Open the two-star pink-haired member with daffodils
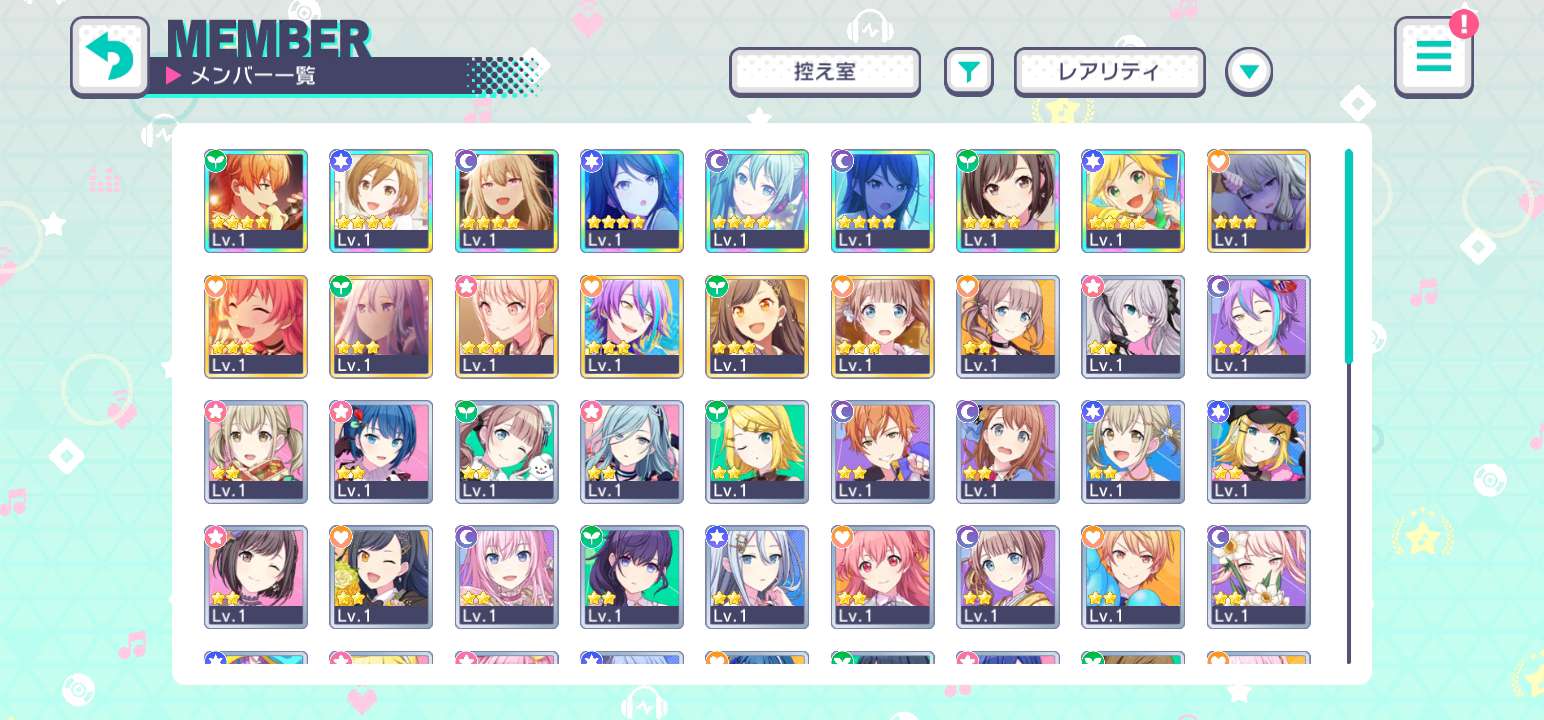Image resolution: width=1544 pixels, height=720 pixels. tap(1258, 576)
